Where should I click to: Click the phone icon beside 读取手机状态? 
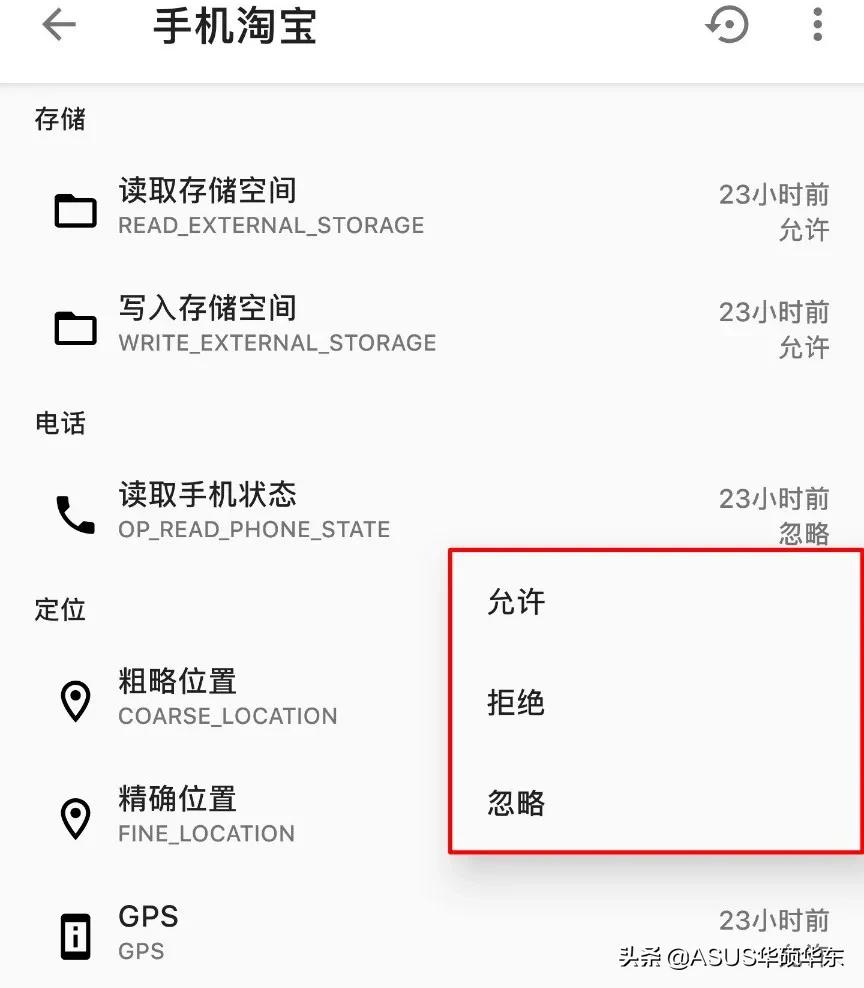click(x=74, y=512)
